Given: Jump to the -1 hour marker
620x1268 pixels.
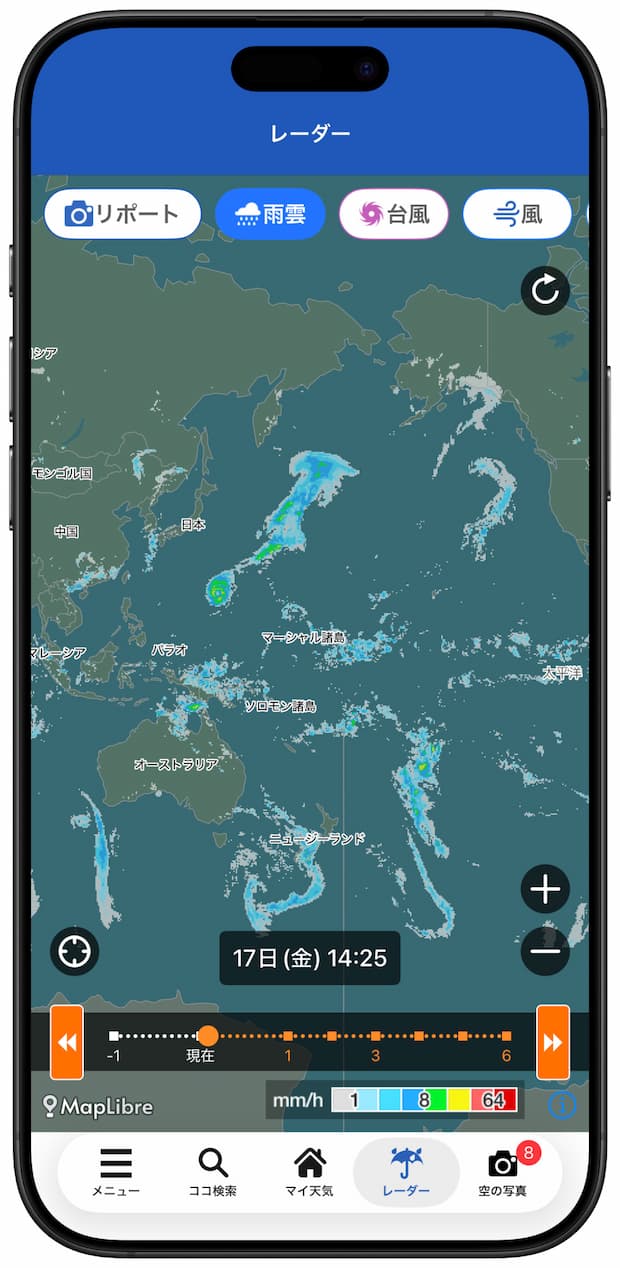Looking at the screenshot, I should pos(114,1037).
